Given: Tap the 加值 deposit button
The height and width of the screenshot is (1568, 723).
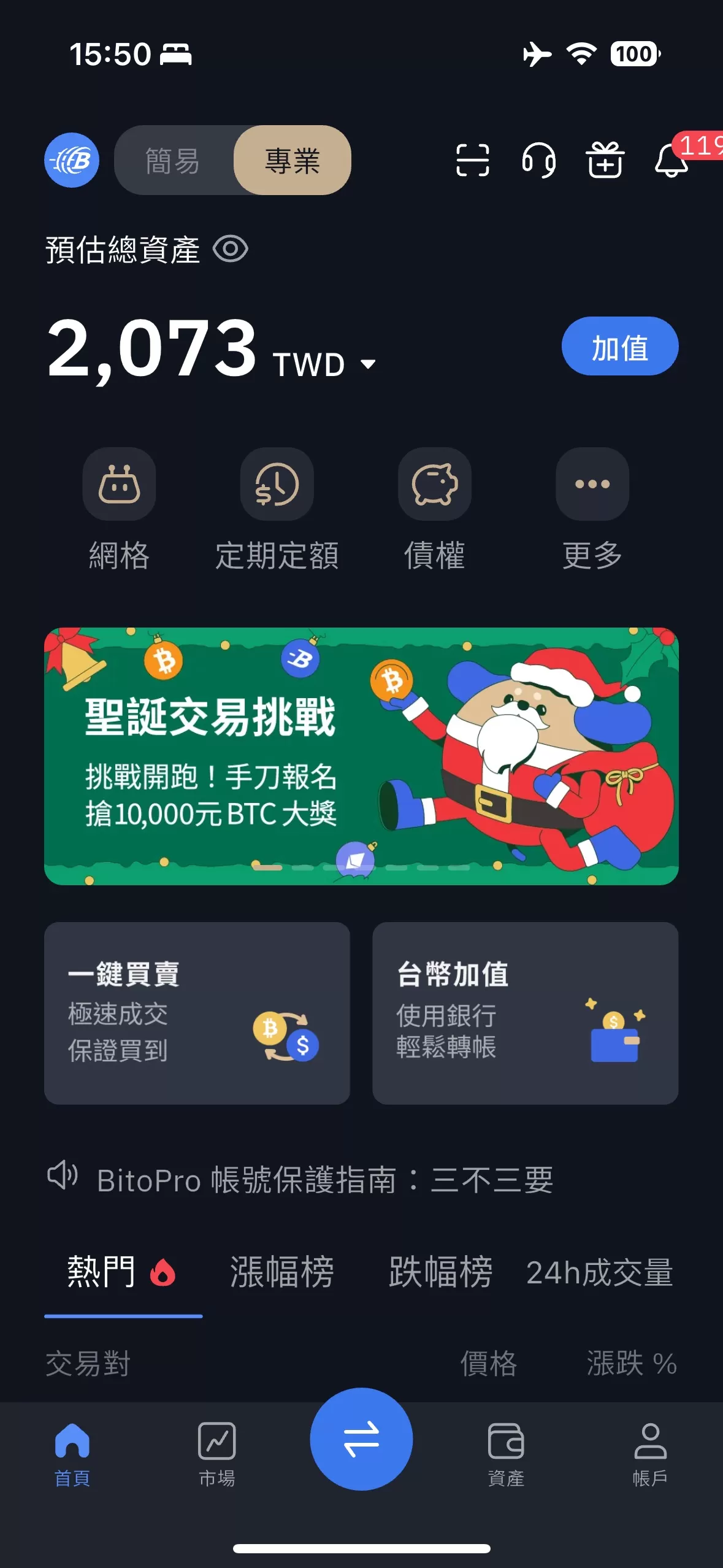Looking at the screenshot, I should [x=619, y=347].
